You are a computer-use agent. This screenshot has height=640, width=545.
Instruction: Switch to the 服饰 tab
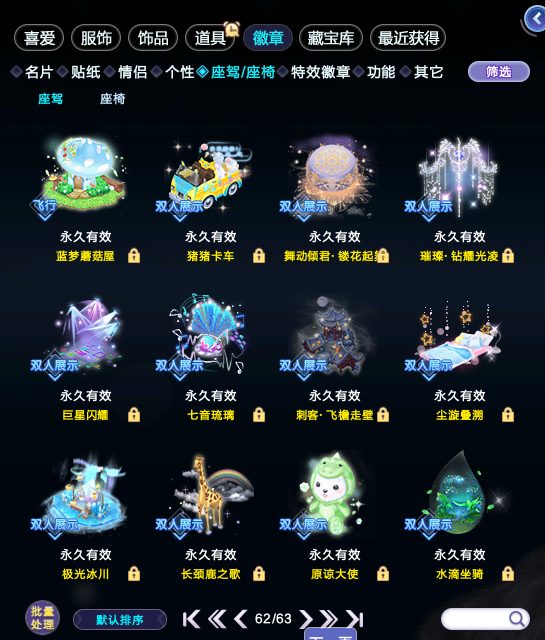click(x=96, y=38)
